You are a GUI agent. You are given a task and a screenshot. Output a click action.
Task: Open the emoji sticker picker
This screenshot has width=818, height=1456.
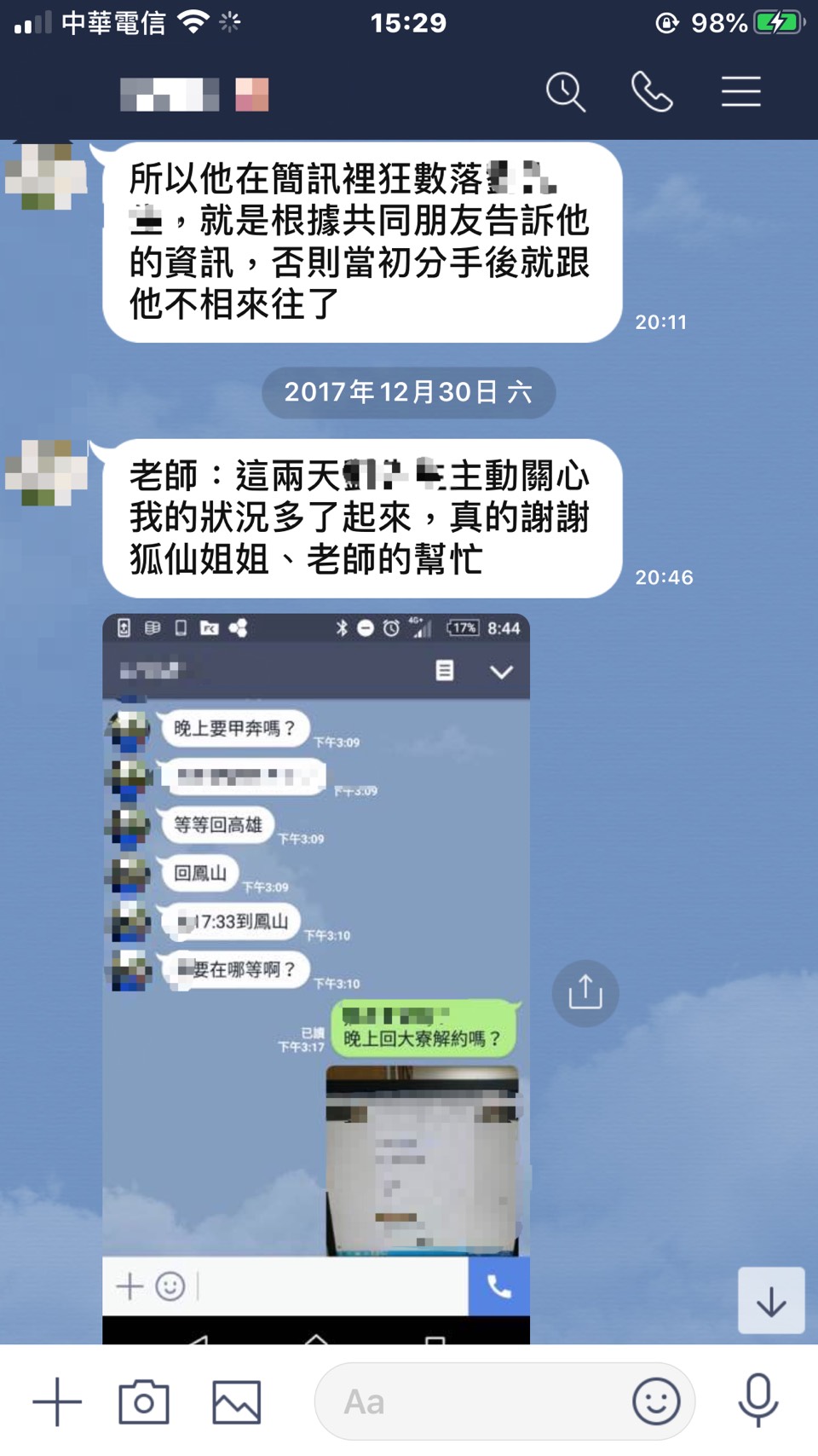pyautogui.click(x=656, y=1401)
